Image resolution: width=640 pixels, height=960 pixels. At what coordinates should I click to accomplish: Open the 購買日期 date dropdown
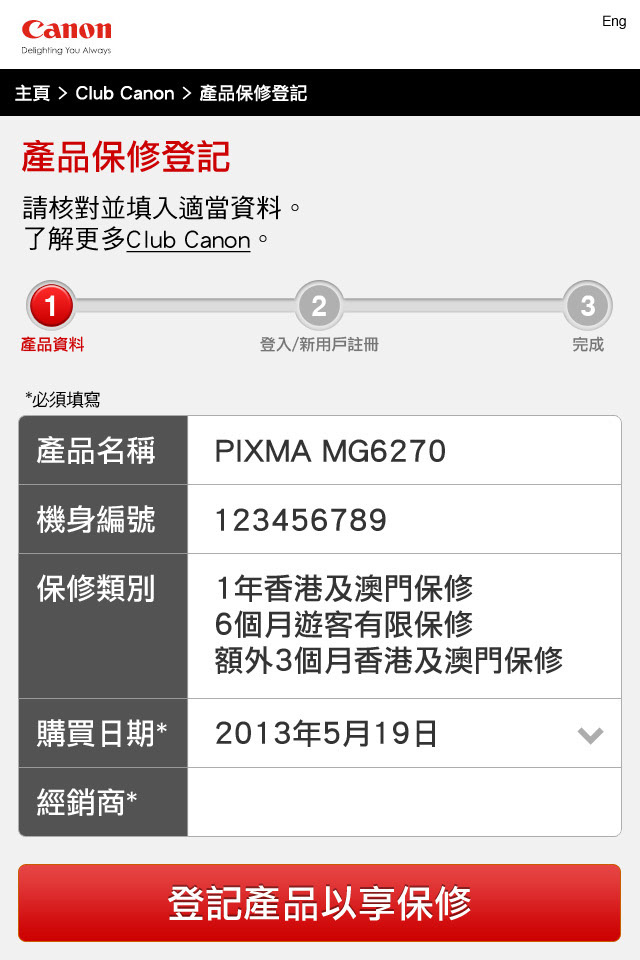click(403, 734)
